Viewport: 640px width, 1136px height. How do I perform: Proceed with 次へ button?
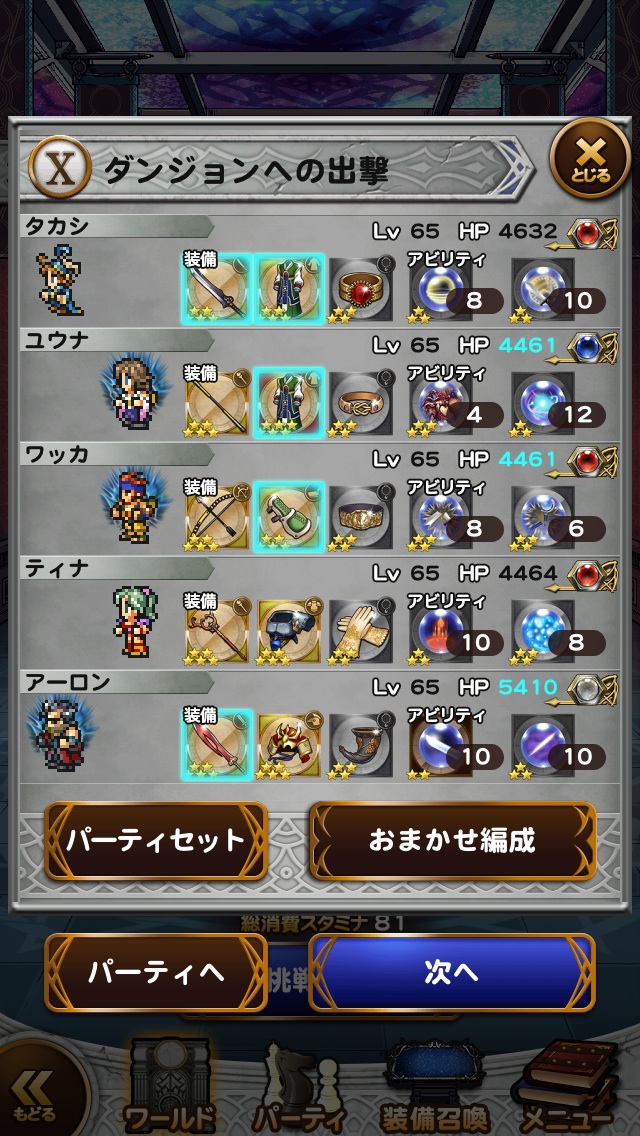[x=452, y=972]
